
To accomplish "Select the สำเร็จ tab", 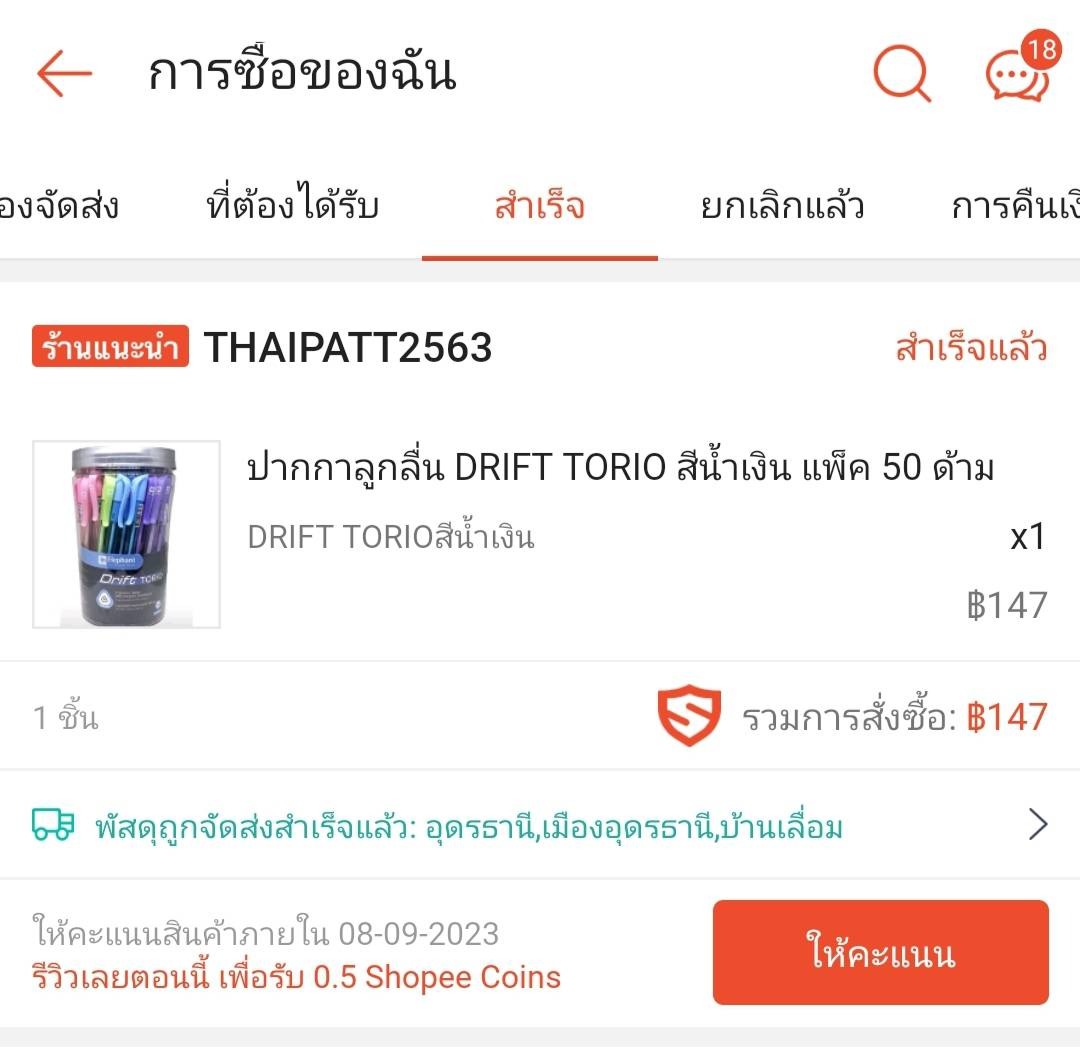I will [539, 207].
